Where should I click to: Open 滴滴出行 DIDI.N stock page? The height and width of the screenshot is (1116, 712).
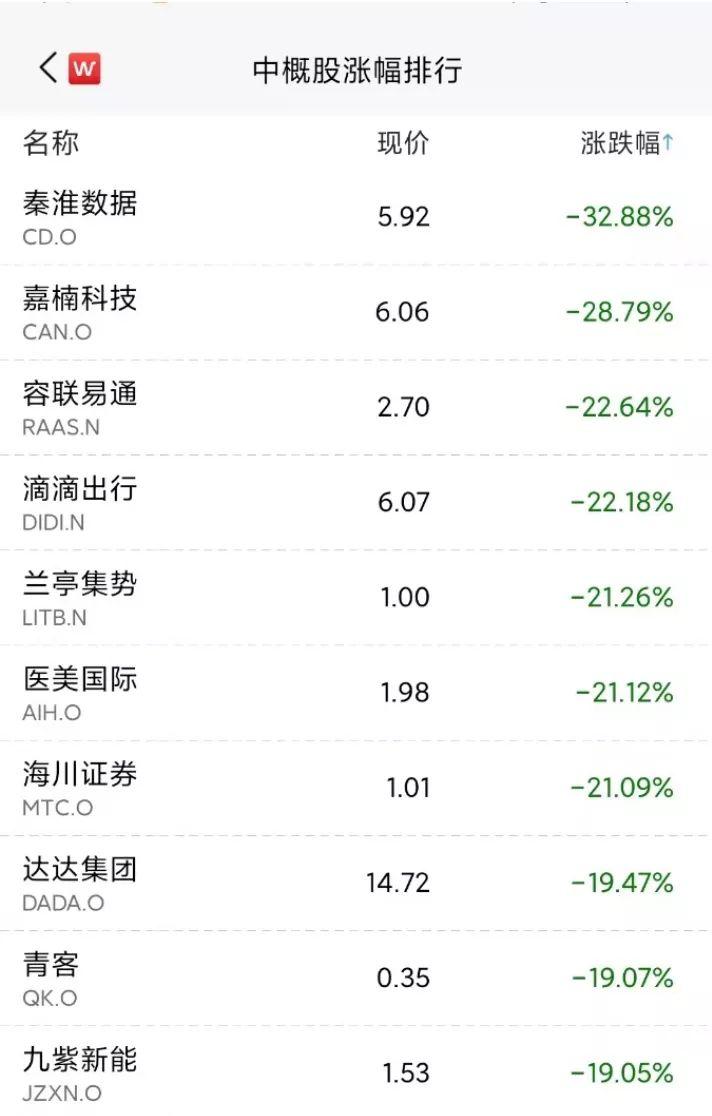pyautogui.click(x=80, y=502)
